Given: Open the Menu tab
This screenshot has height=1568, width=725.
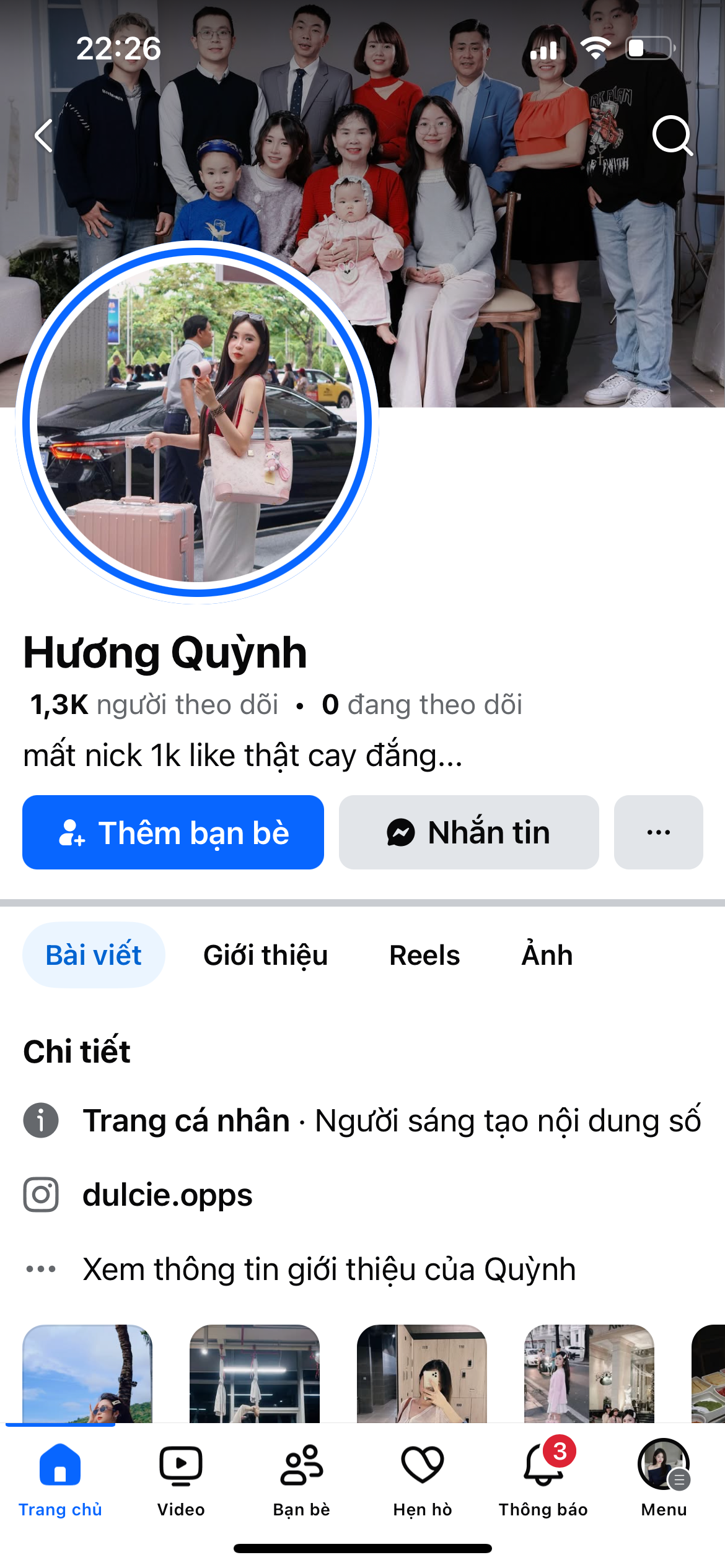Looking at the screenshot, I should 664,1478.
